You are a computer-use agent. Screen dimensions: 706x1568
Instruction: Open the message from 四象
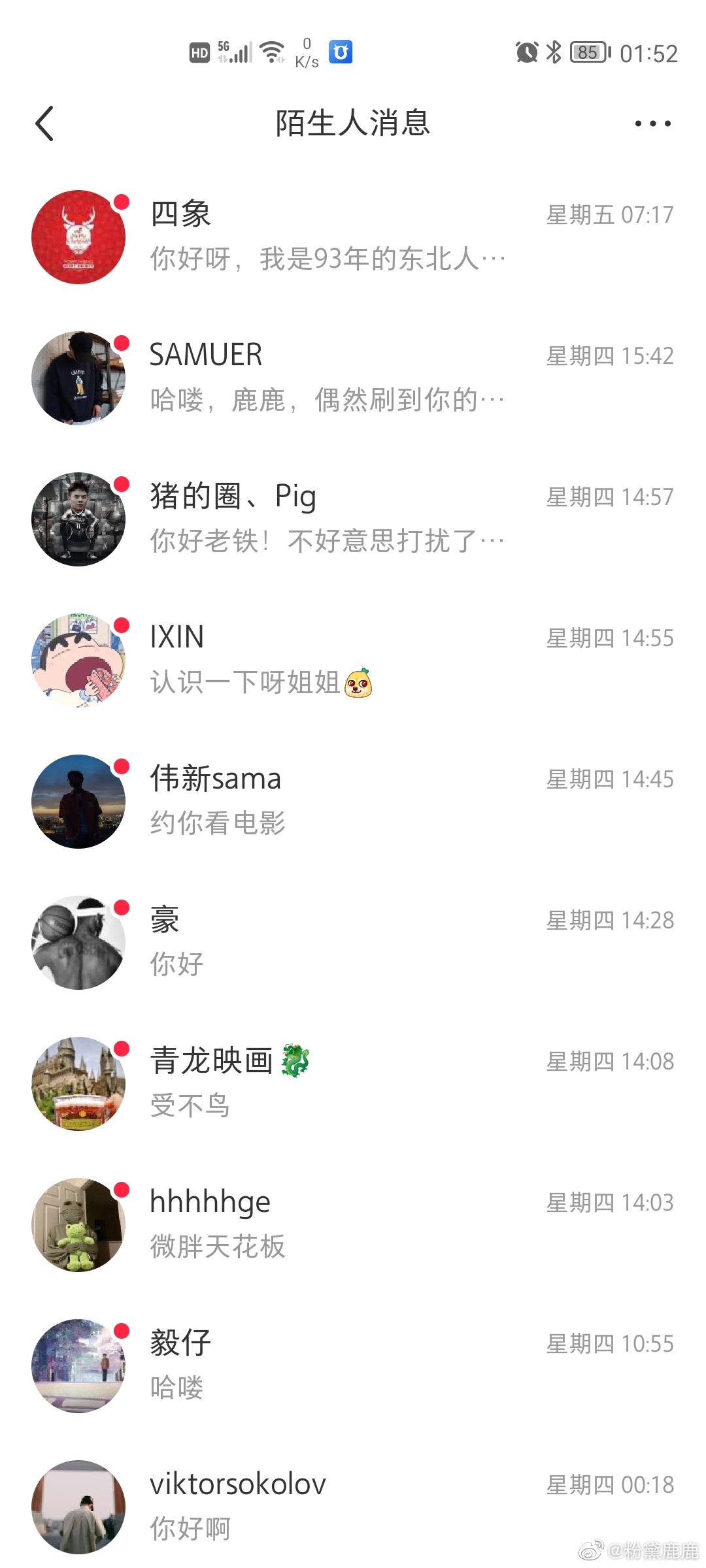click(x=353, y=237)
